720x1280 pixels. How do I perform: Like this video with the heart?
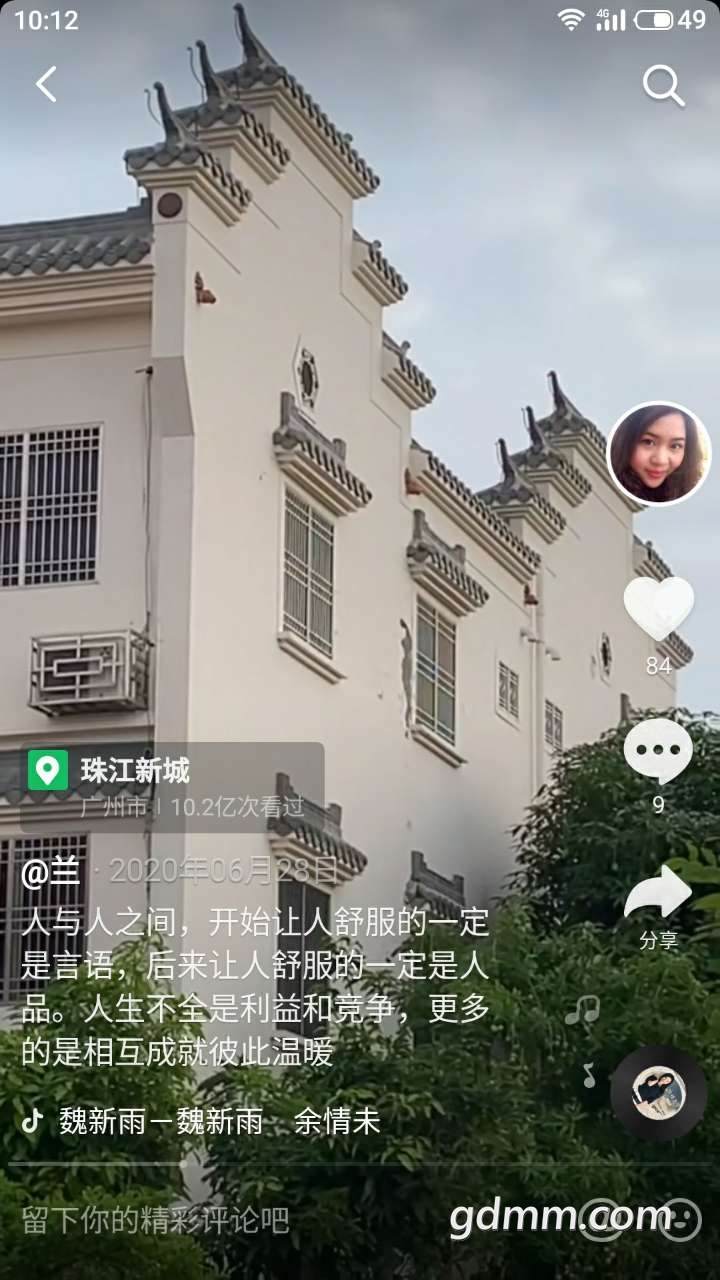coord(658,609)
